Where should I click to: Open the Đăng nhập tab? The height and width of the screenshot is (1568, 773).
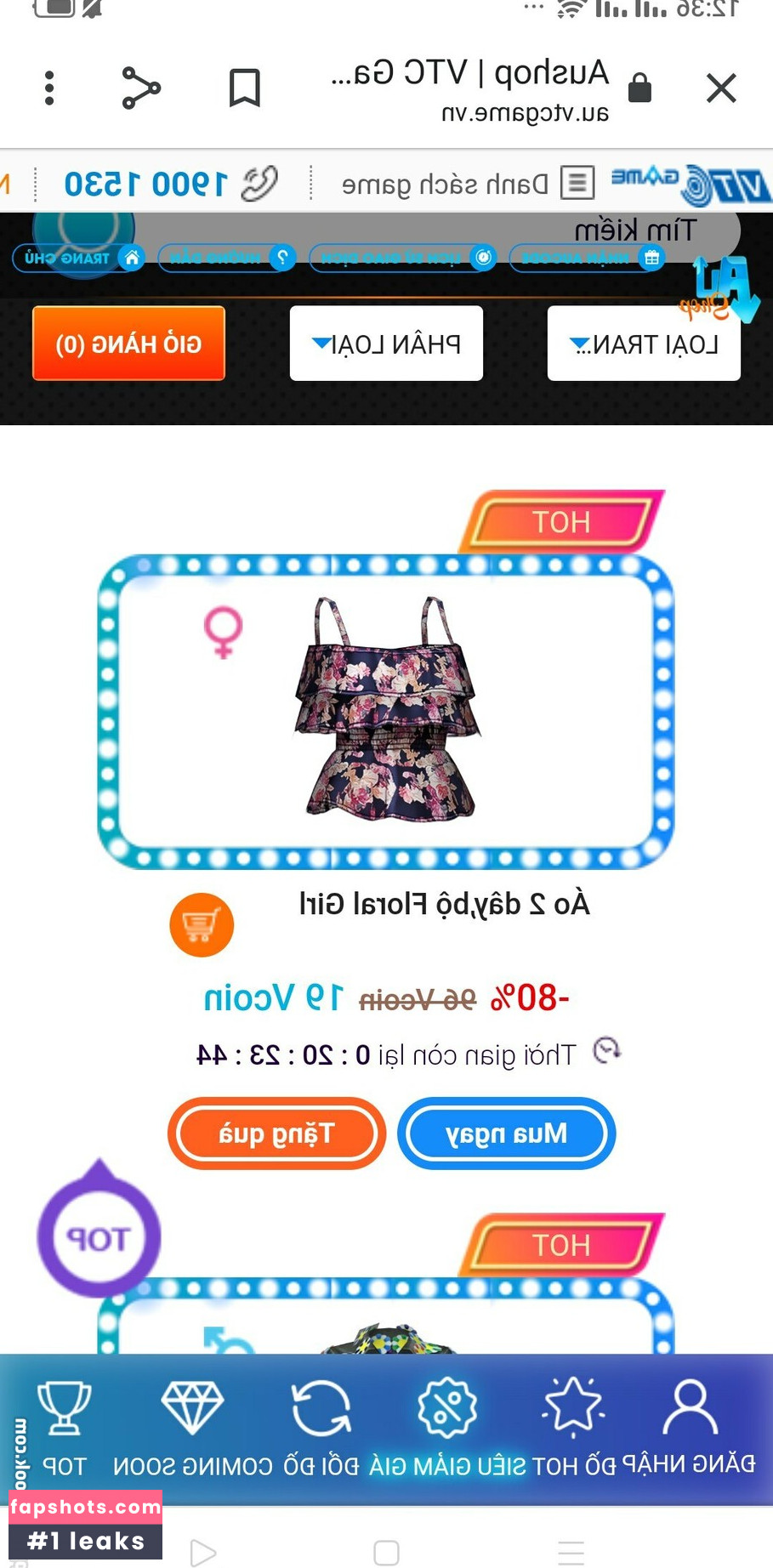point(689,1429)
